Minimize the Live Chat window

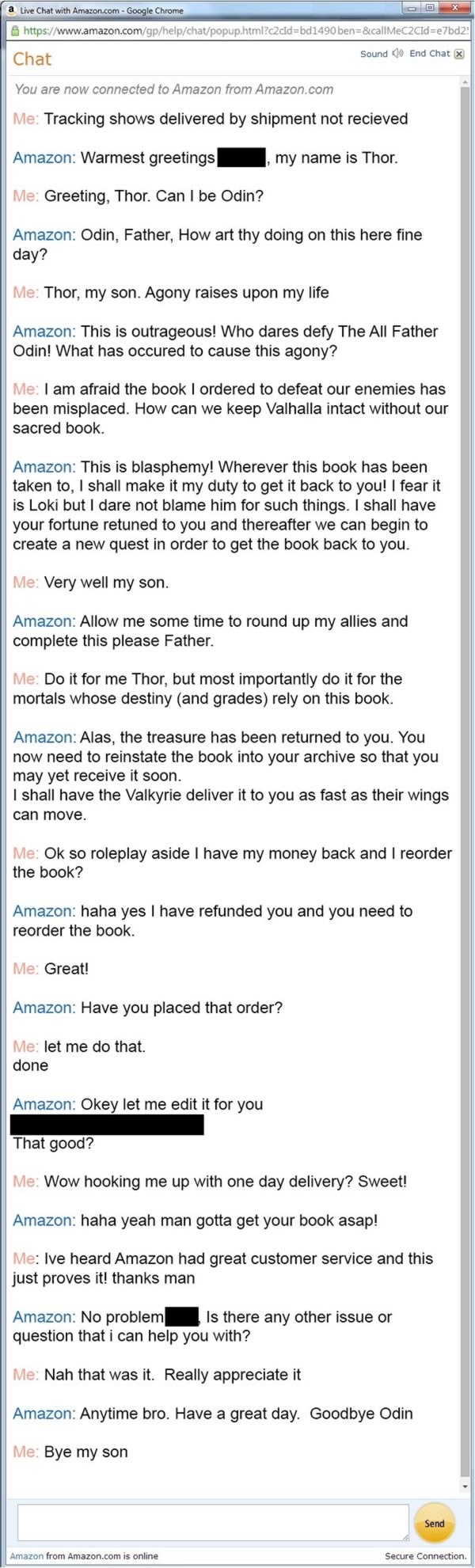tap(411, 7)
